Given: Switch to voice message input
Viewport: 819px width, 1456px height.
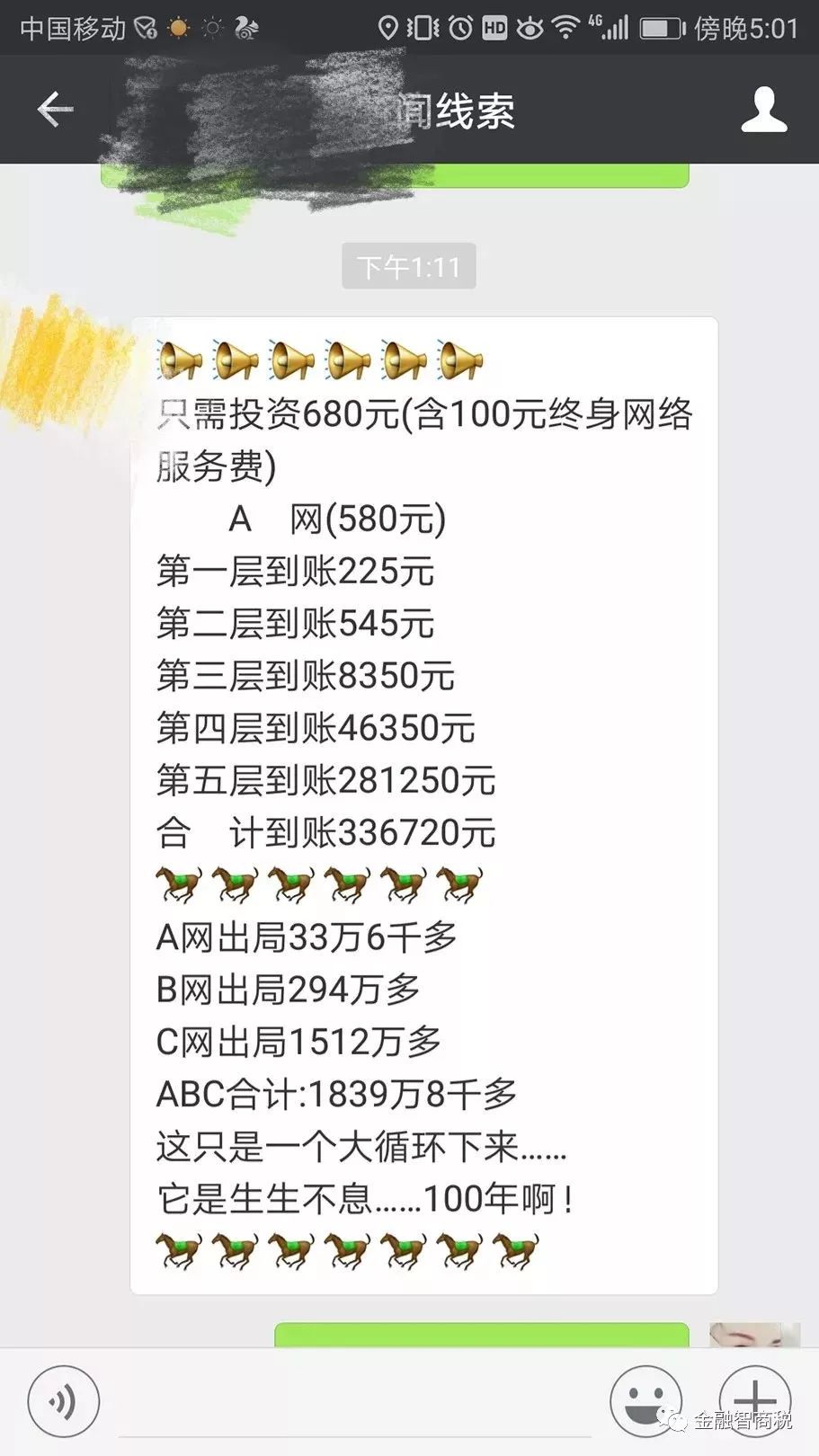Looking at the screenshot, I should pos(63,1401).
